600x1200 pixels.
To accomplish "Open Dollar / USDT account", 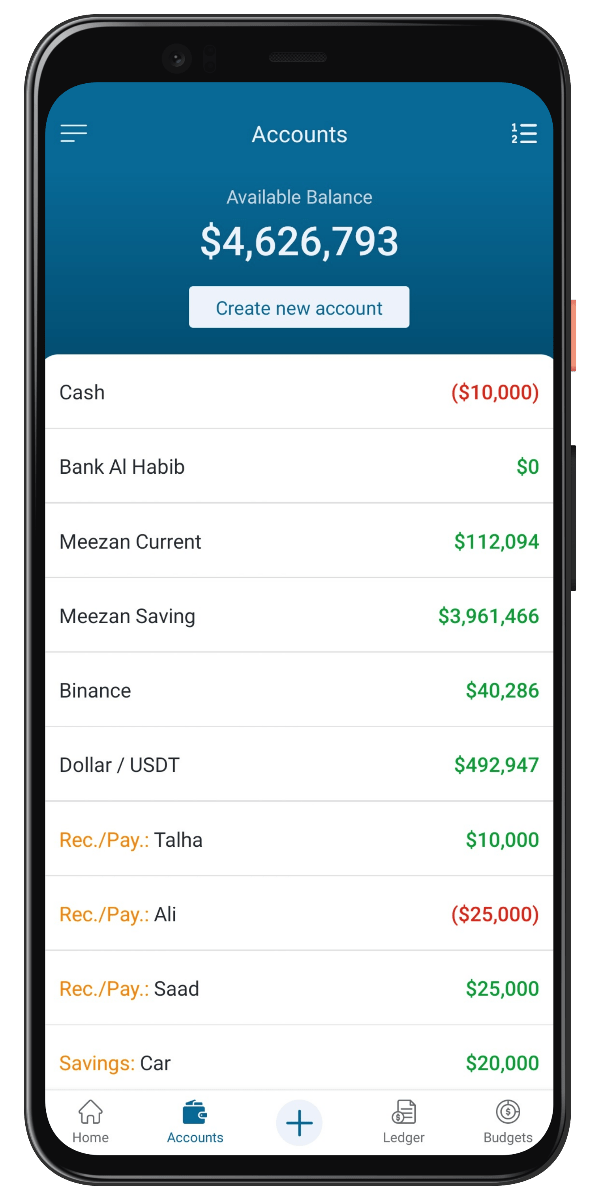I will (x=299, y=765).
